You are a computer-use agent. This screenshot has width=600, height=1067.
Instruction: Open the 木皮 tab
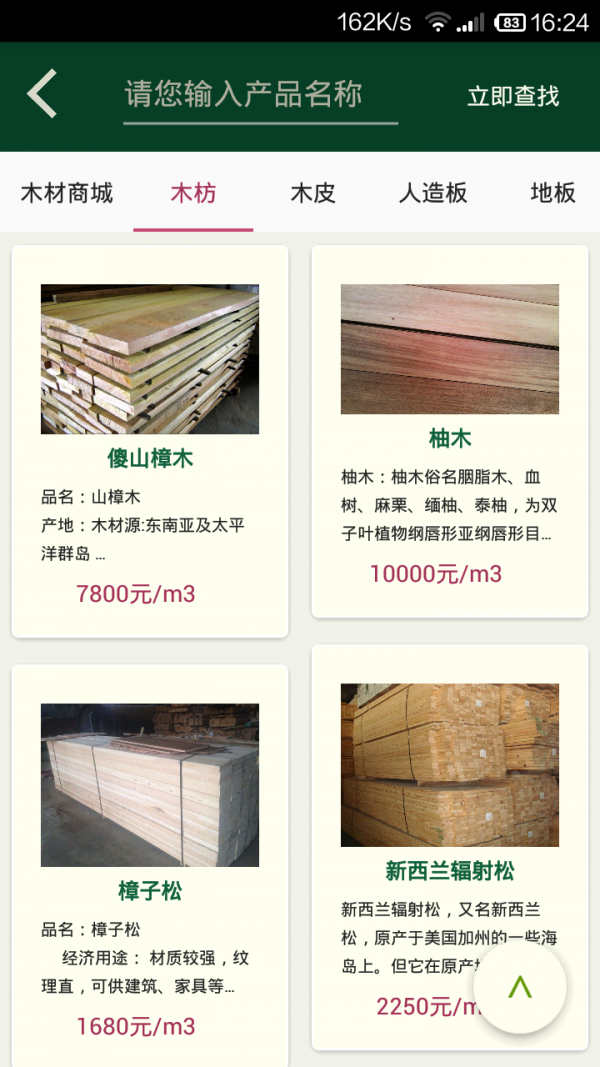tap(313, 193)
